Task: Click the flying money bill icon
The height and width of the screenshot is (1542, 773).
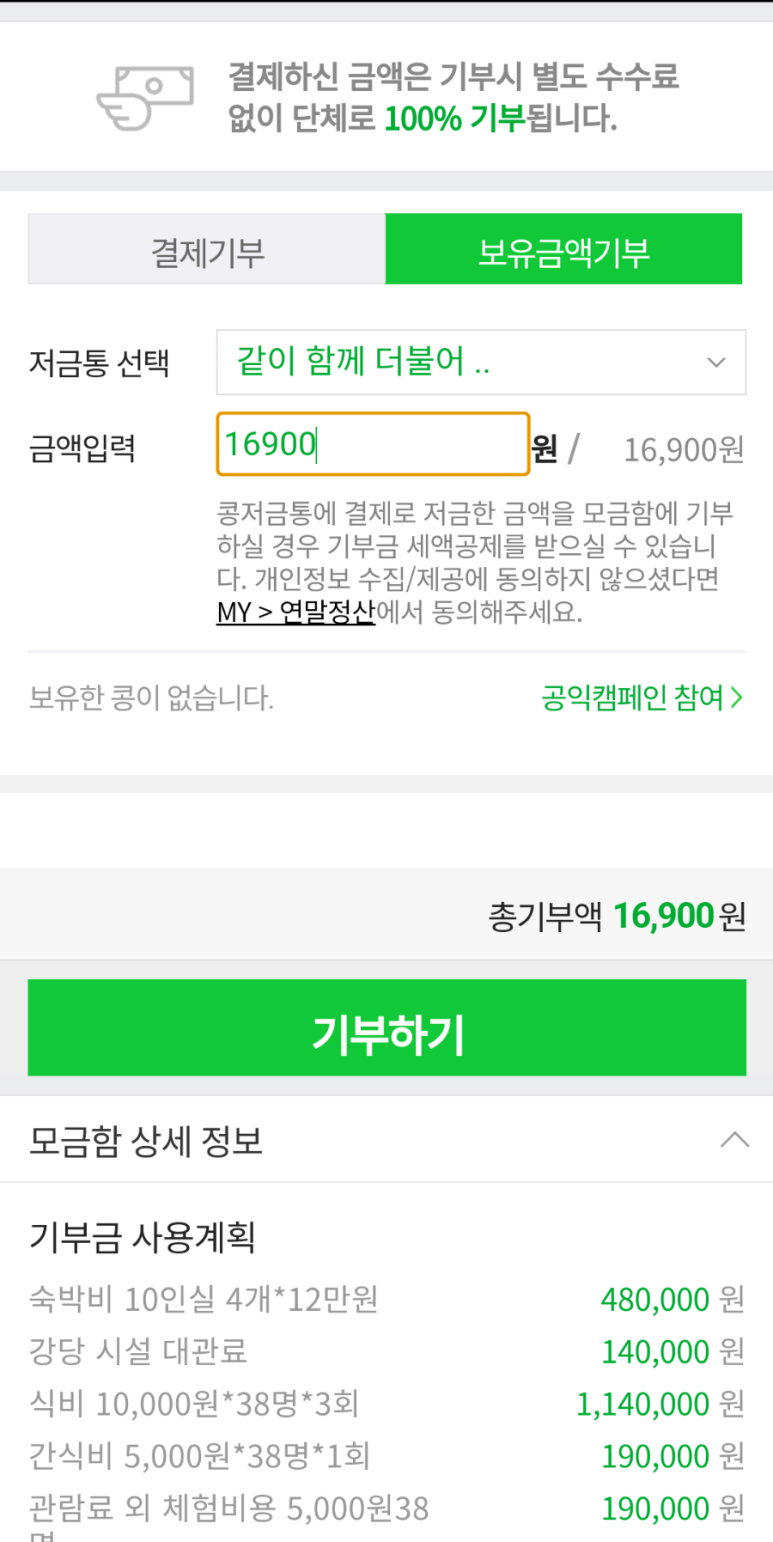Action: click(146, 97)
